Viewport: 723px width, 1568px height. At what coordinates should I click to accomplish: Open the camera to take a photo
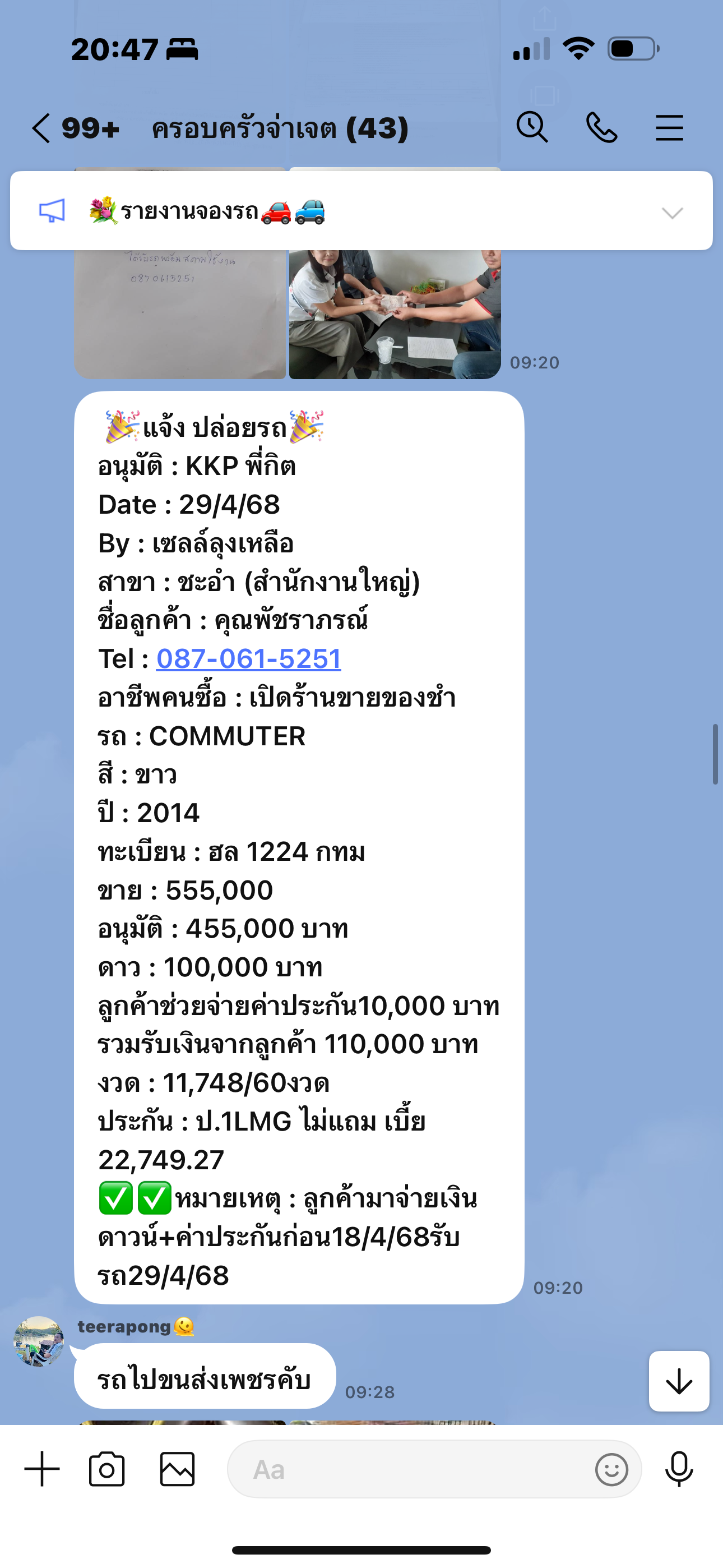(107, 1469)
